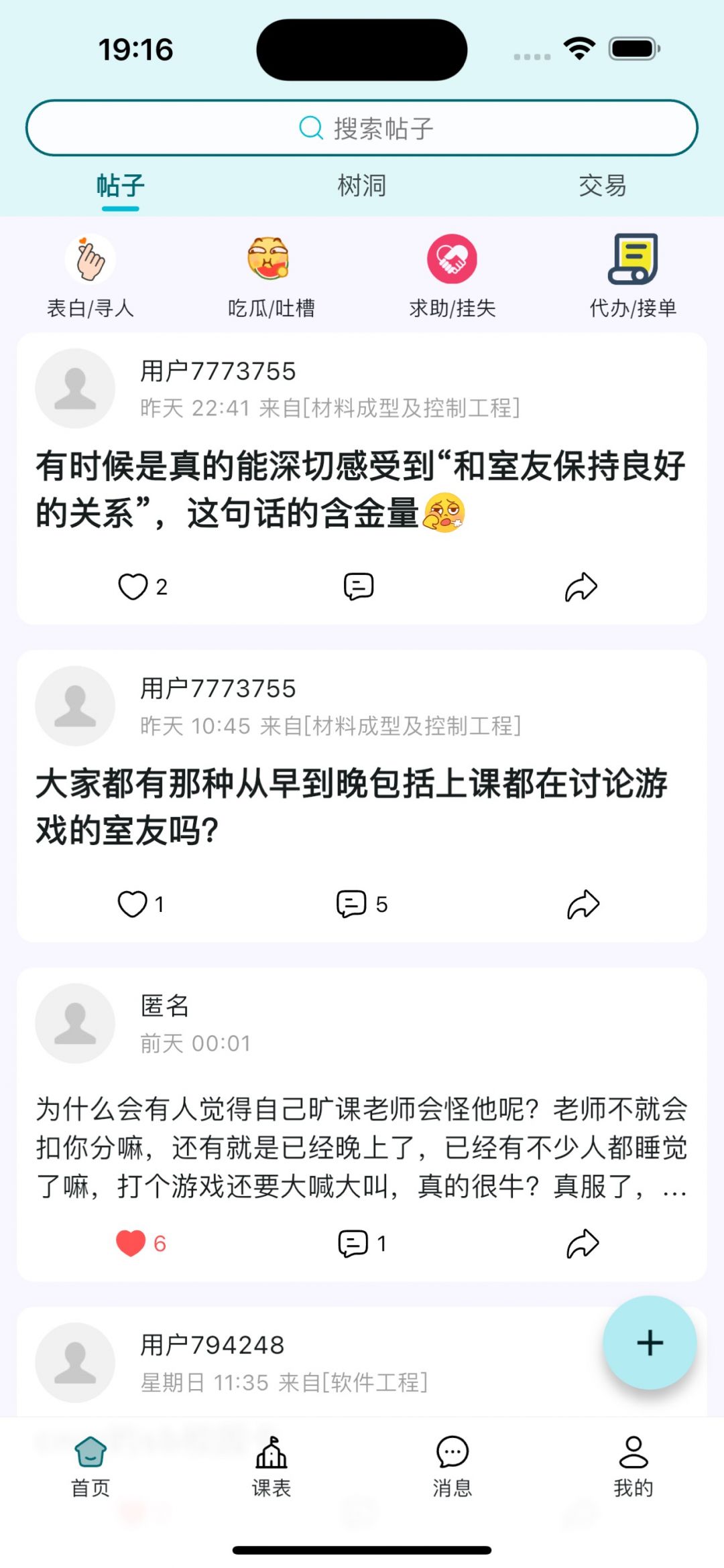Like the post about 和室友保持良好的关系
The width and height of the screenshot is (724, 1568).
point(133,587)
